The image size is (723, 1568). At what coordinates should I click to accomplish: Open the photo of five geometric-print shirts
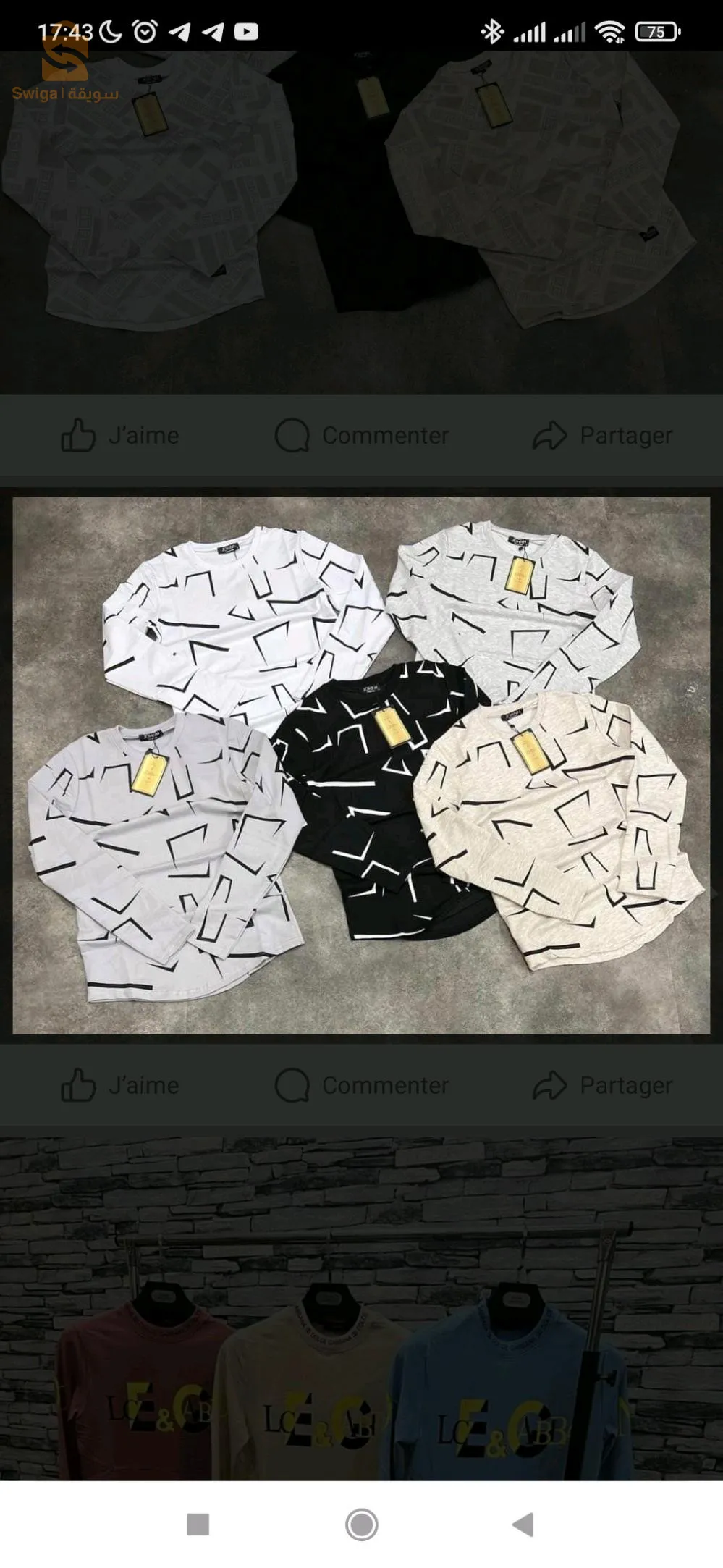click(361, 765)
